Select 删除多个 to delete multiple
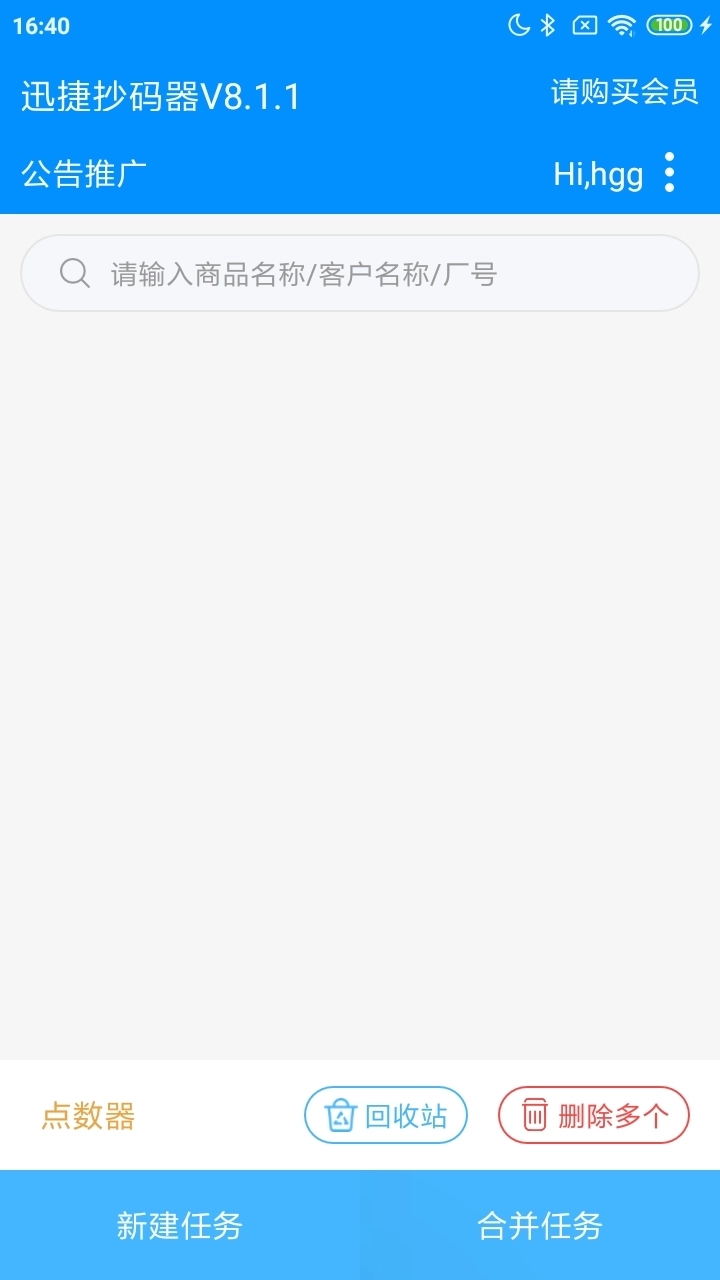 click(x=594, y=1115)
